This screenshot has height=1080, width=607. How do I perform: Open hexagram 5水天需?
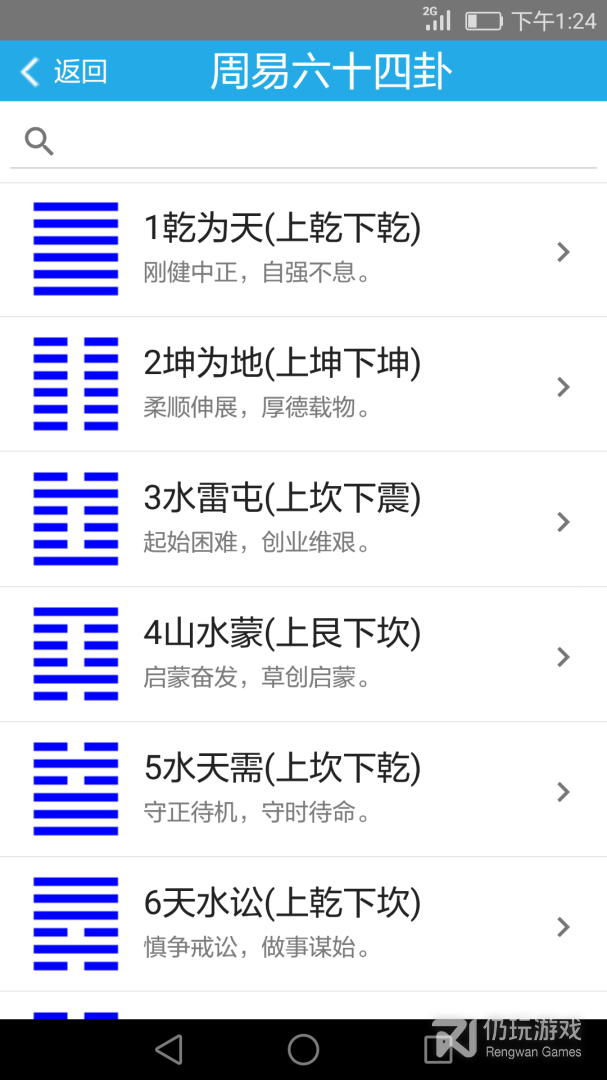click(x=303, y=789)
